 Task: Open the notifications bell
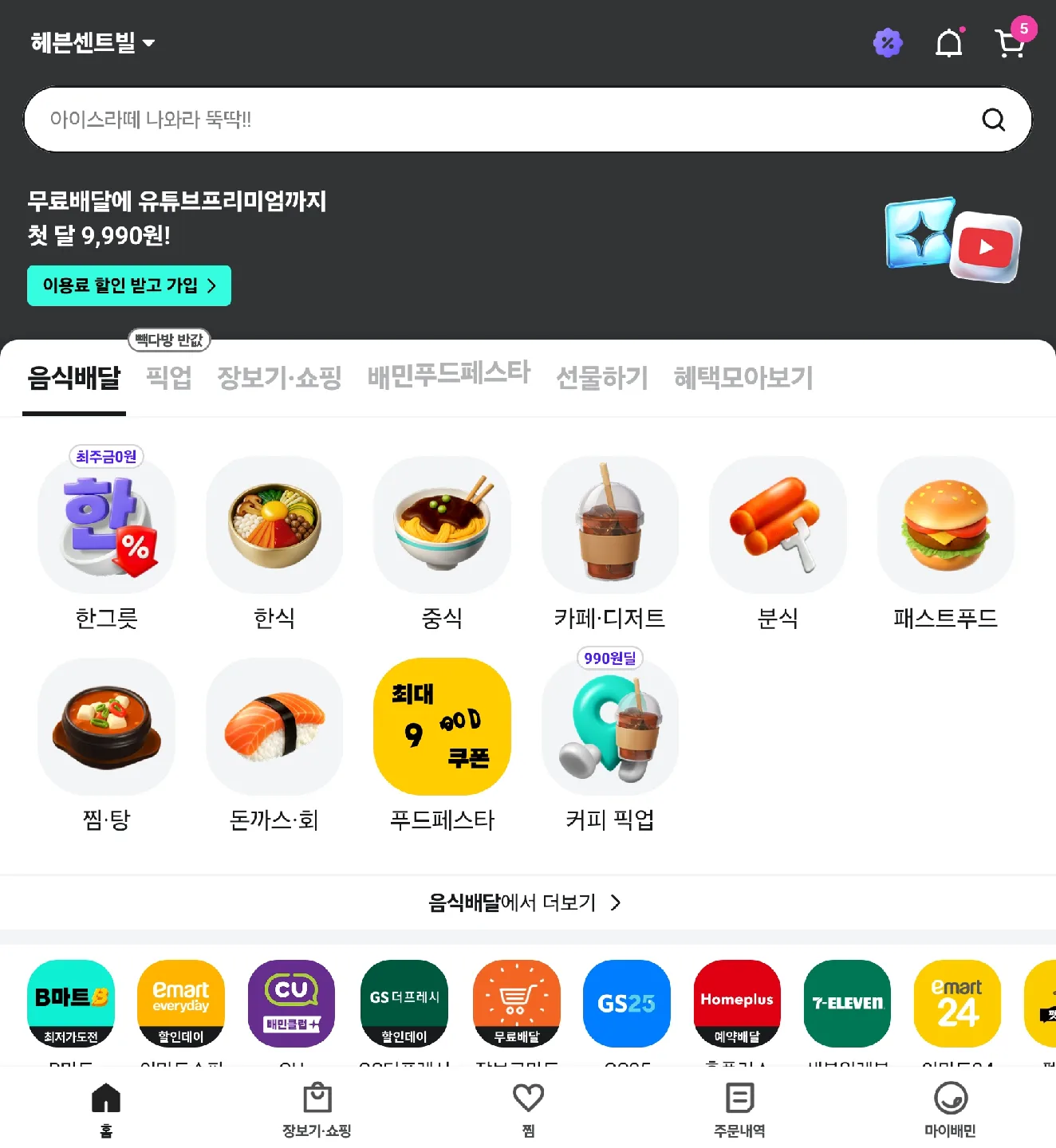[x=948, y=43]
